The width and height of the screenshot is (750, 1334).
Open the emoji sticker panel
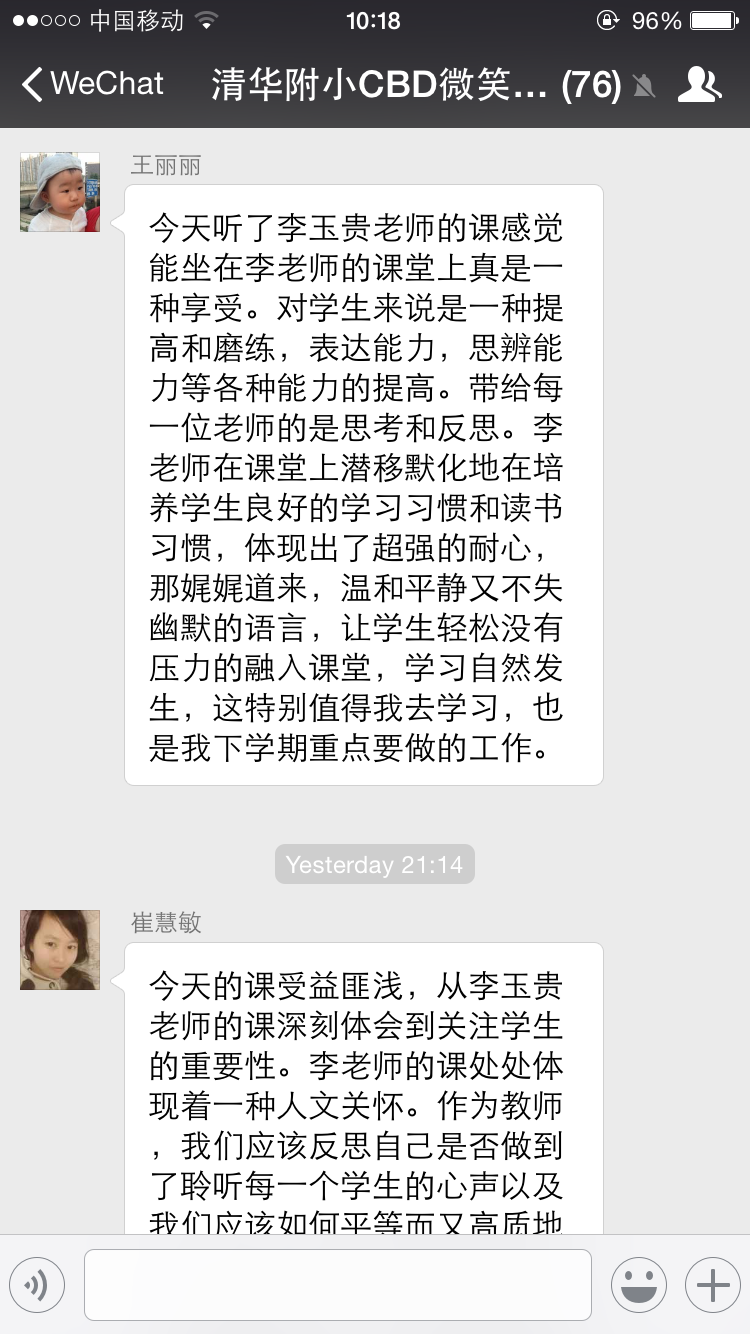pos(638,1284)
